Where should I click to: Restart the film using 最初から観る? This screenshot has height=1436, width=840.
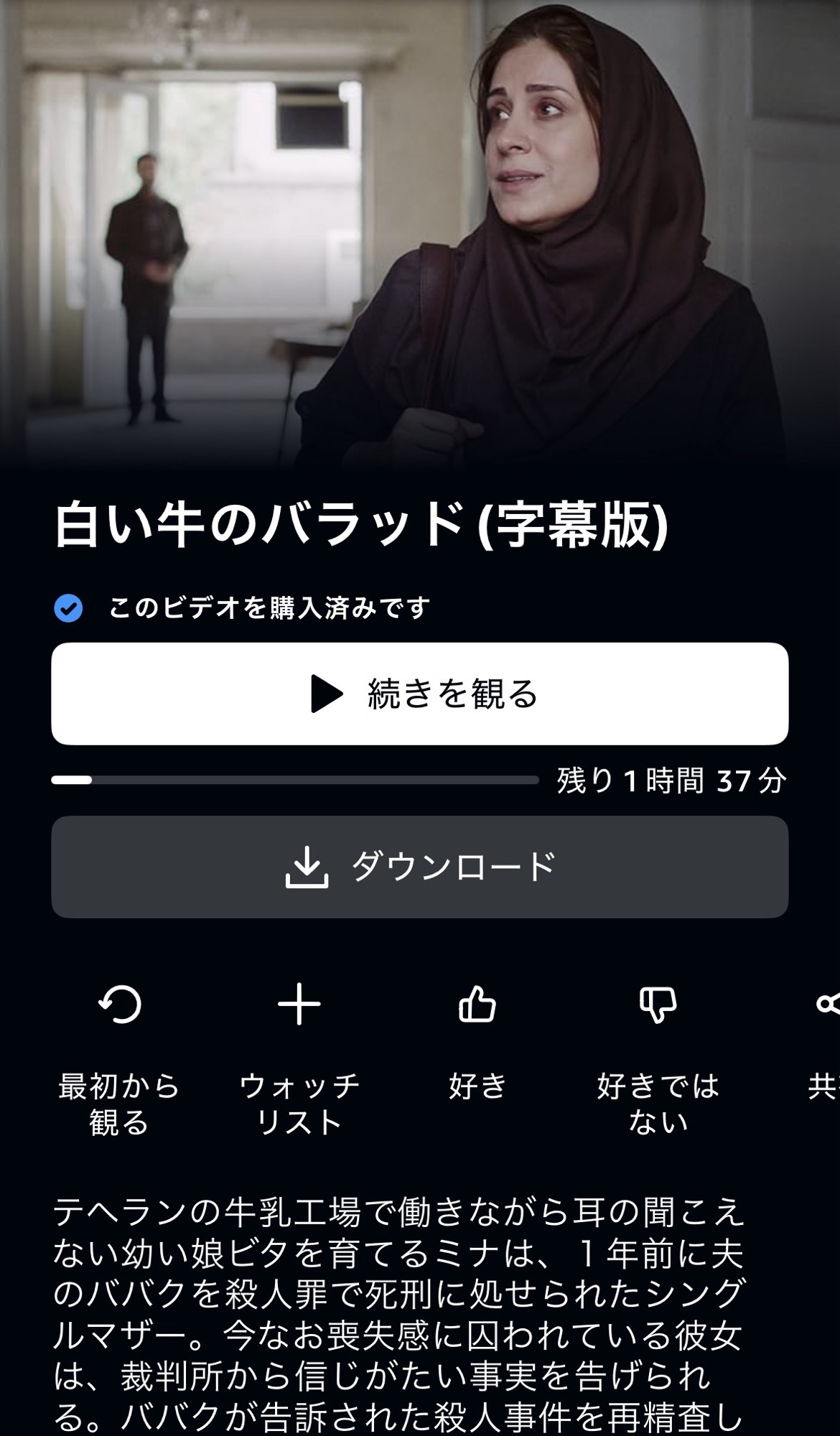click(x=119, y=1004)
